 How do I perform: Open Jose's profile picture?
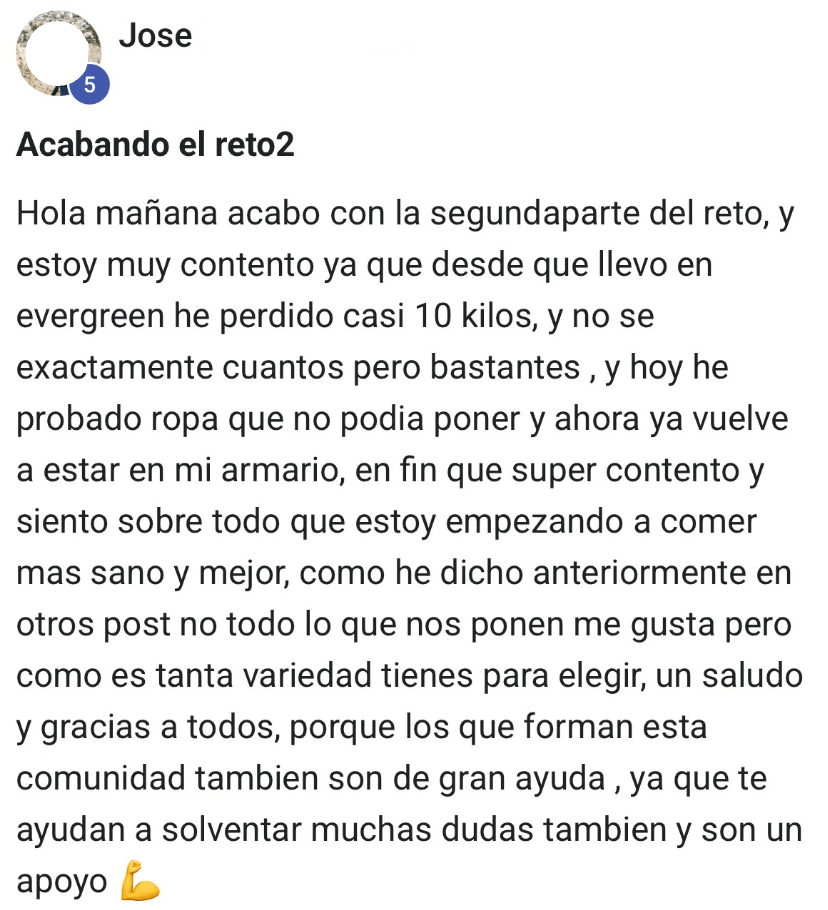pos(62,57)
